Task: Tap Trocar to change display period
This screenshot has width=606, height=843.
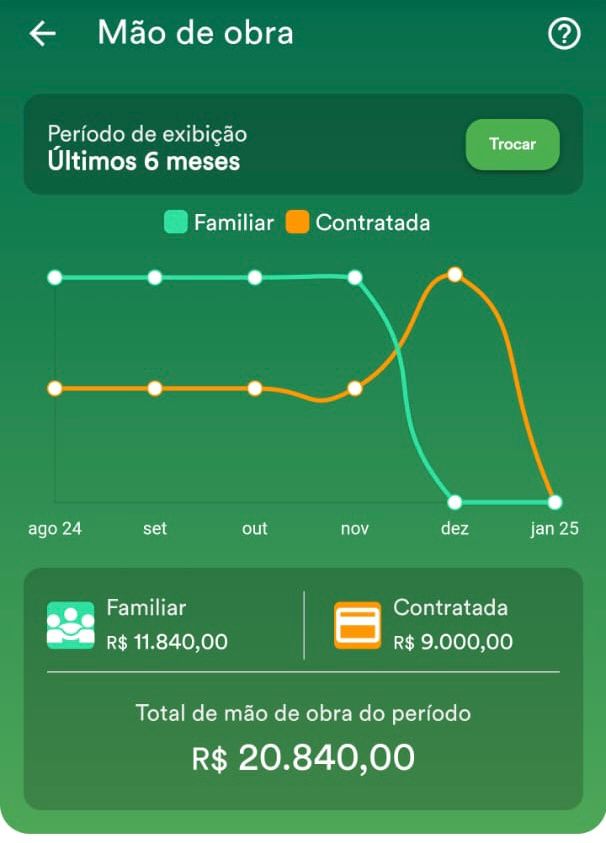Action: [512, 144]
